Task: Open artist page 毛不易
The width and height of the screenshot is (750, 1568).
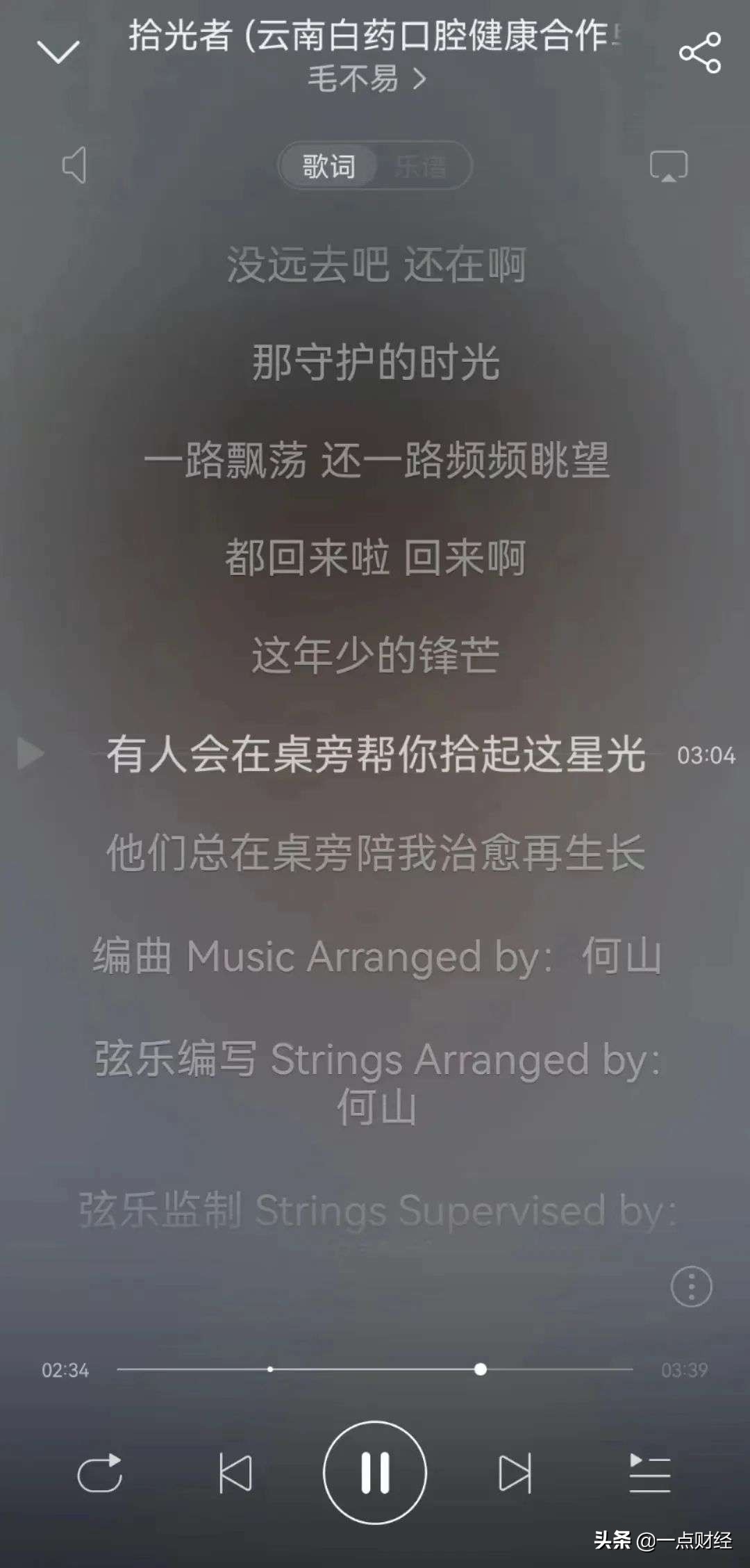Action: point(366,79)
